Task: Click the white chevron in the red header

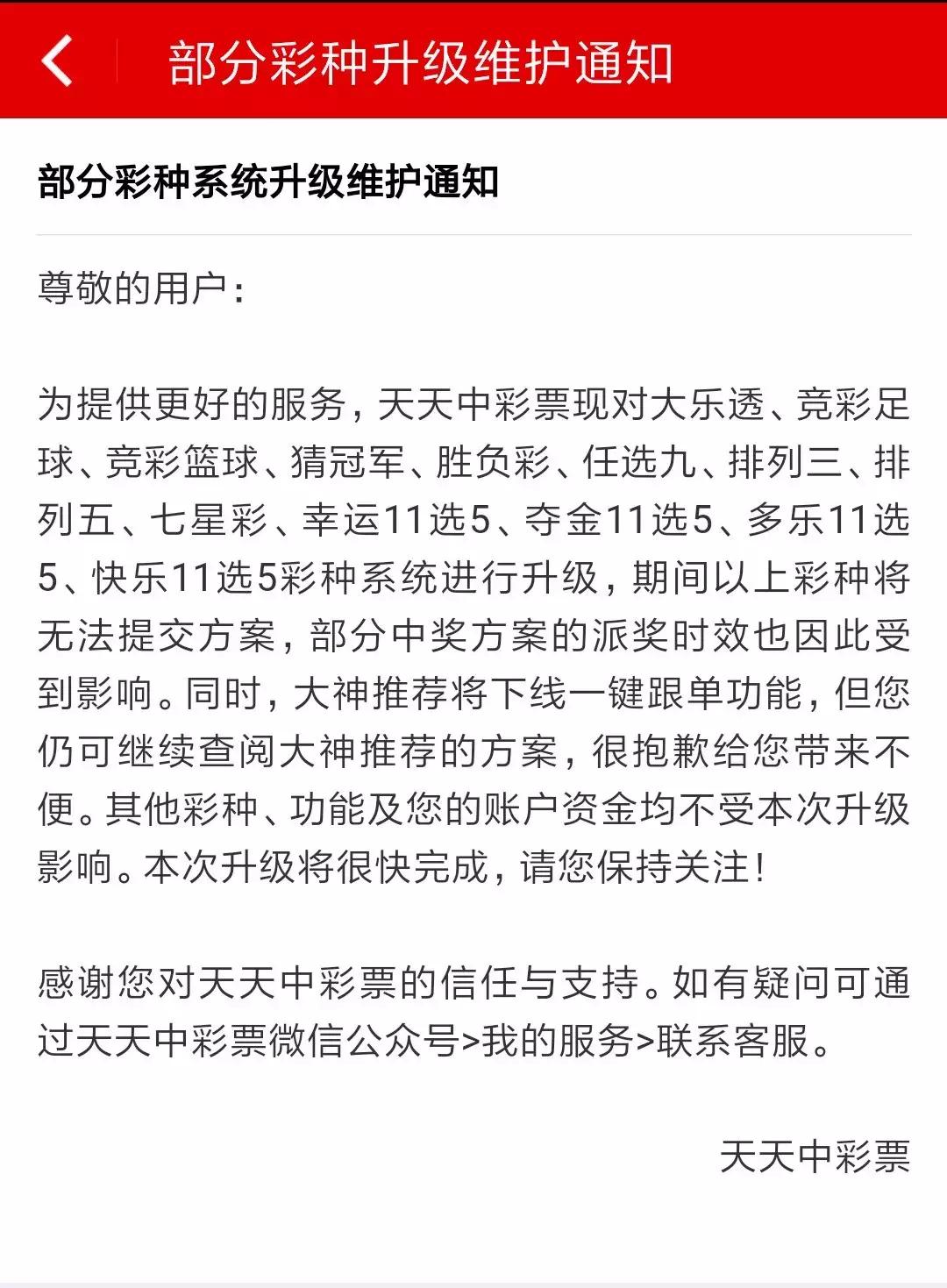Action: point(55,61)
